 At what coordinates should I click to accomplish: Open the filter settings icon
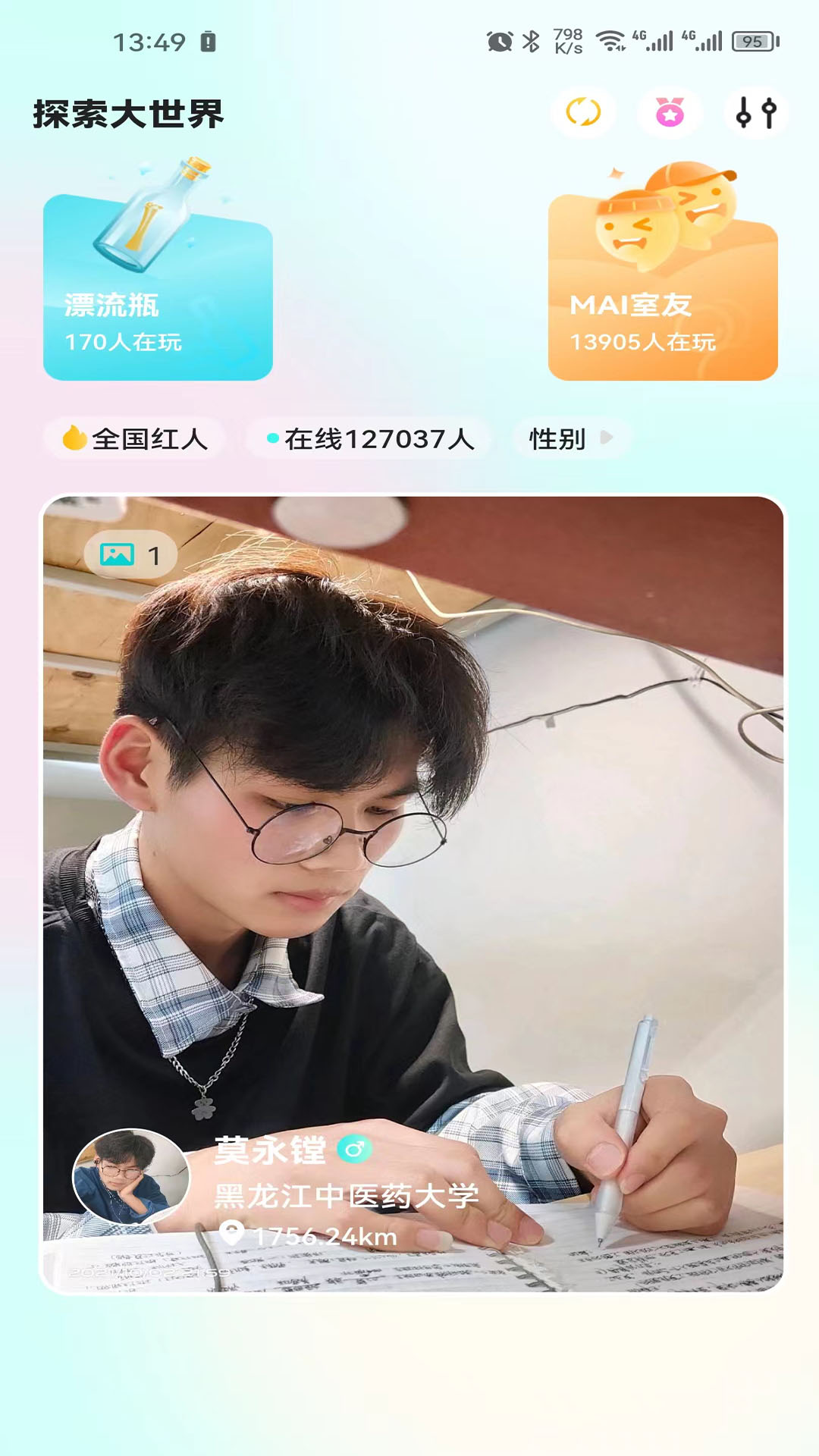756,113
